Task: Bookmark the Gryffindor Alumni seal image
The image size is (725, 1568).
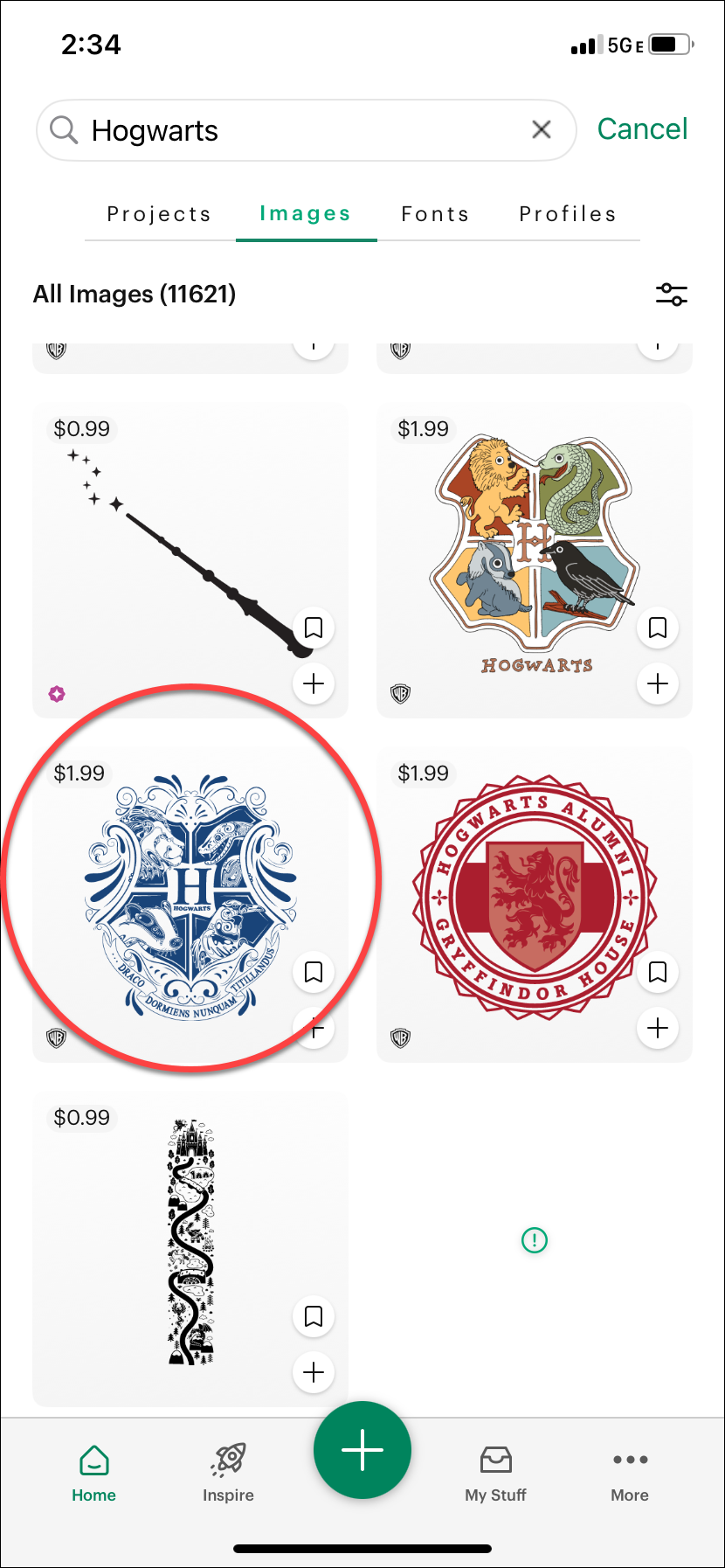Action: pos(658,972)
